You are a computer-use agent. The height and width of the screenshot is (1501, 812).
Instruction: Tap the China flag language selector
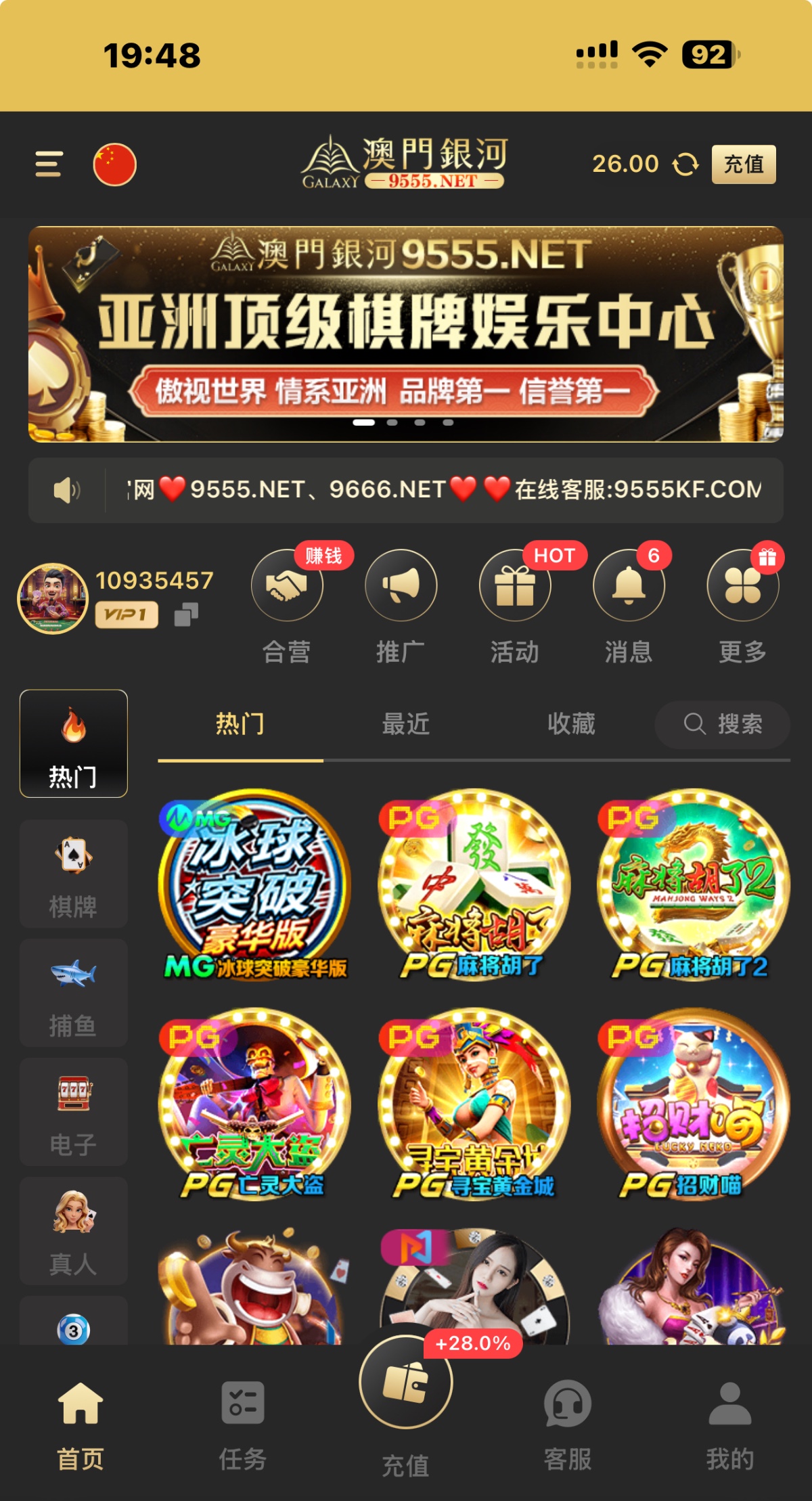pyautogui.click(x=114, y=164)
